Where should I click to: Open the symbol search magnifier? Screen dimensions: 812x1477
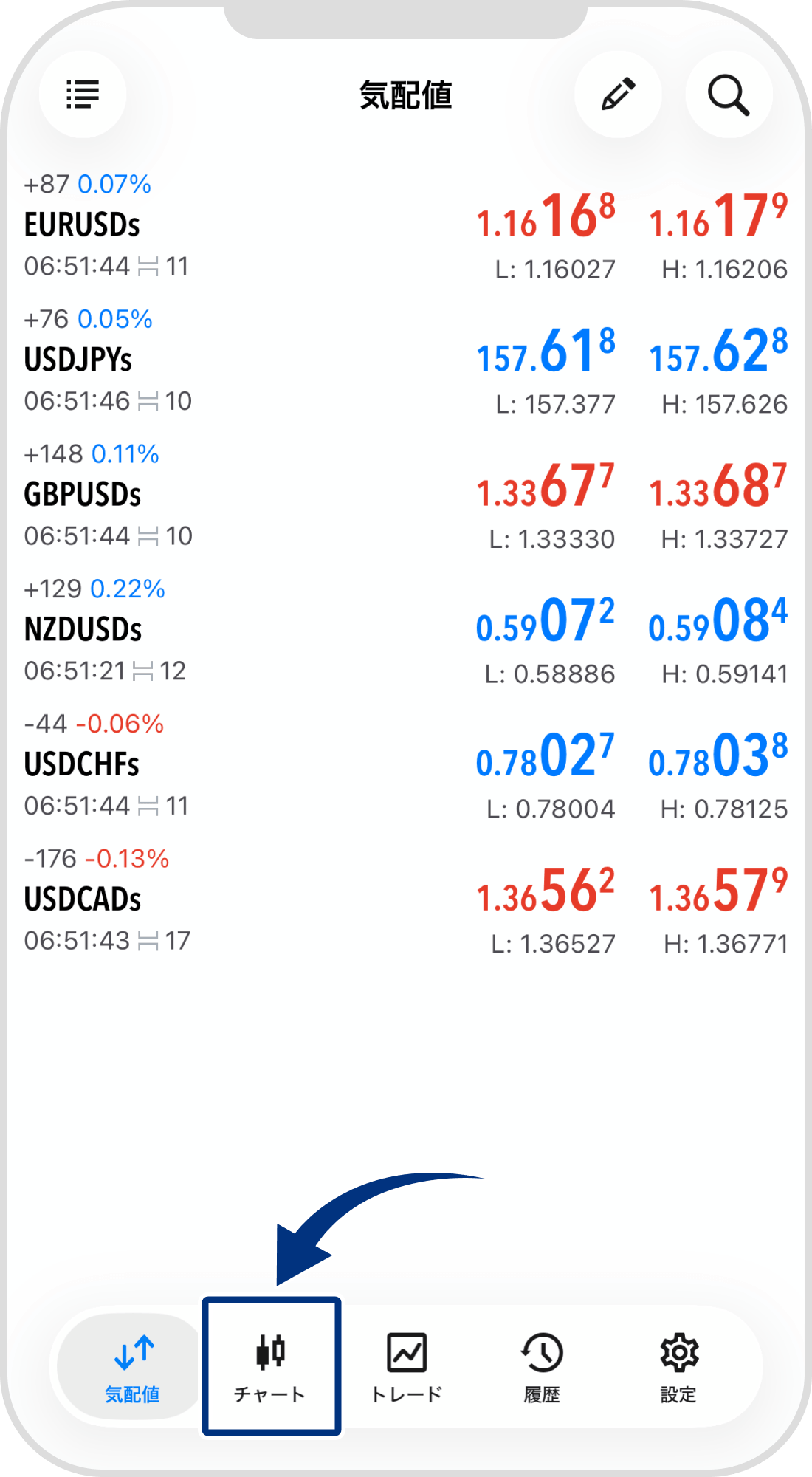pyautogui.click(x=729, y=95)
